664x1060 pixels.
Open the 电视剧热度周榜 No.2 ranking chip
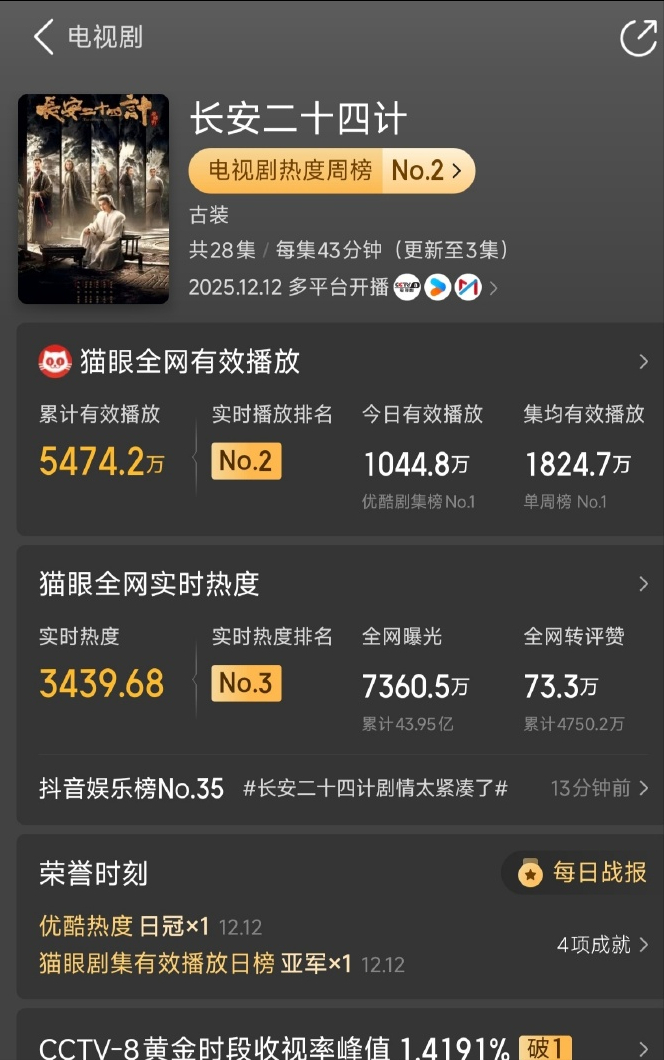[331, 171]
